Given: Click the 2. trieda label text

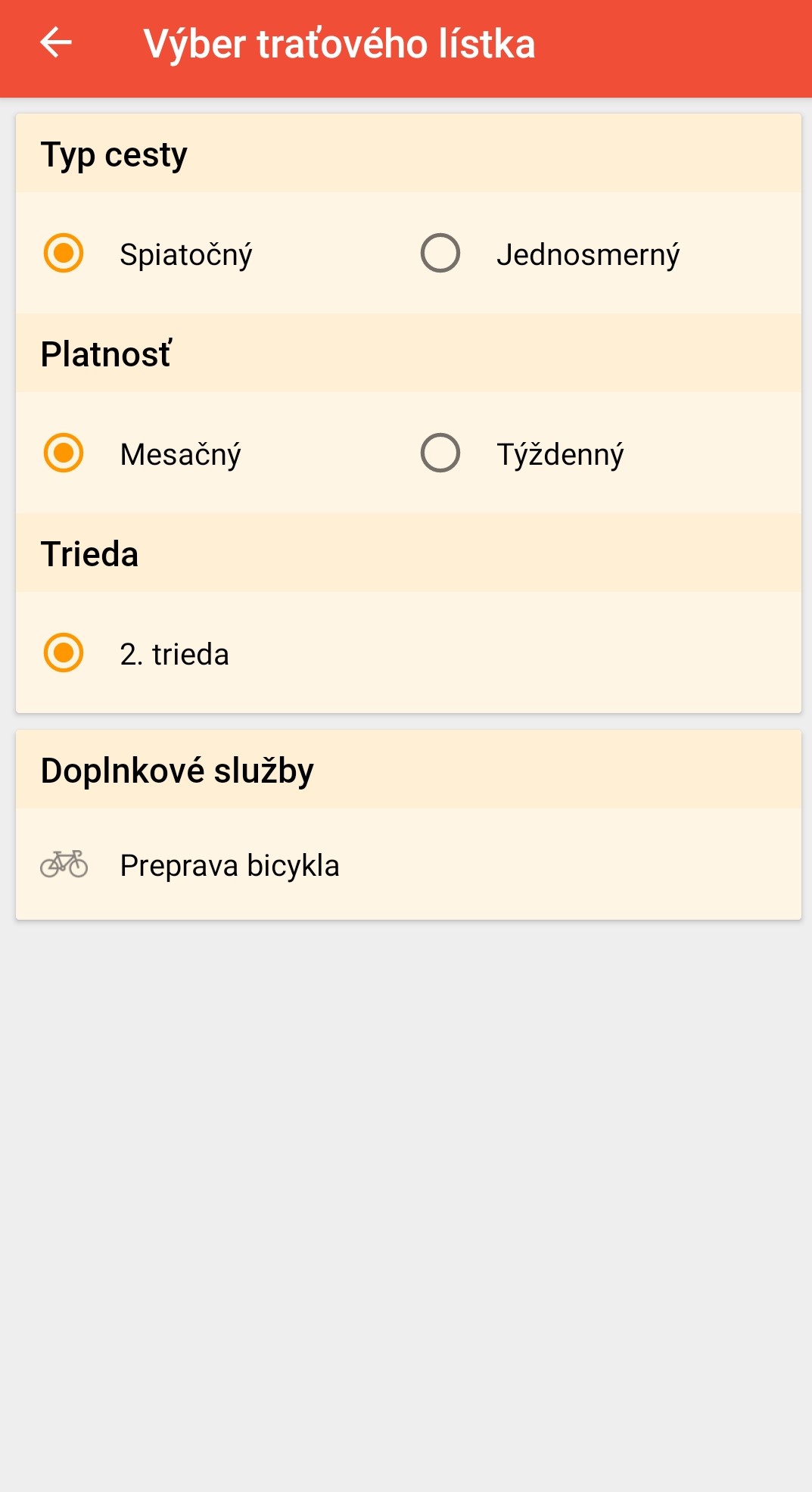Looking at the screenshot, I should [x=174, y=654].
